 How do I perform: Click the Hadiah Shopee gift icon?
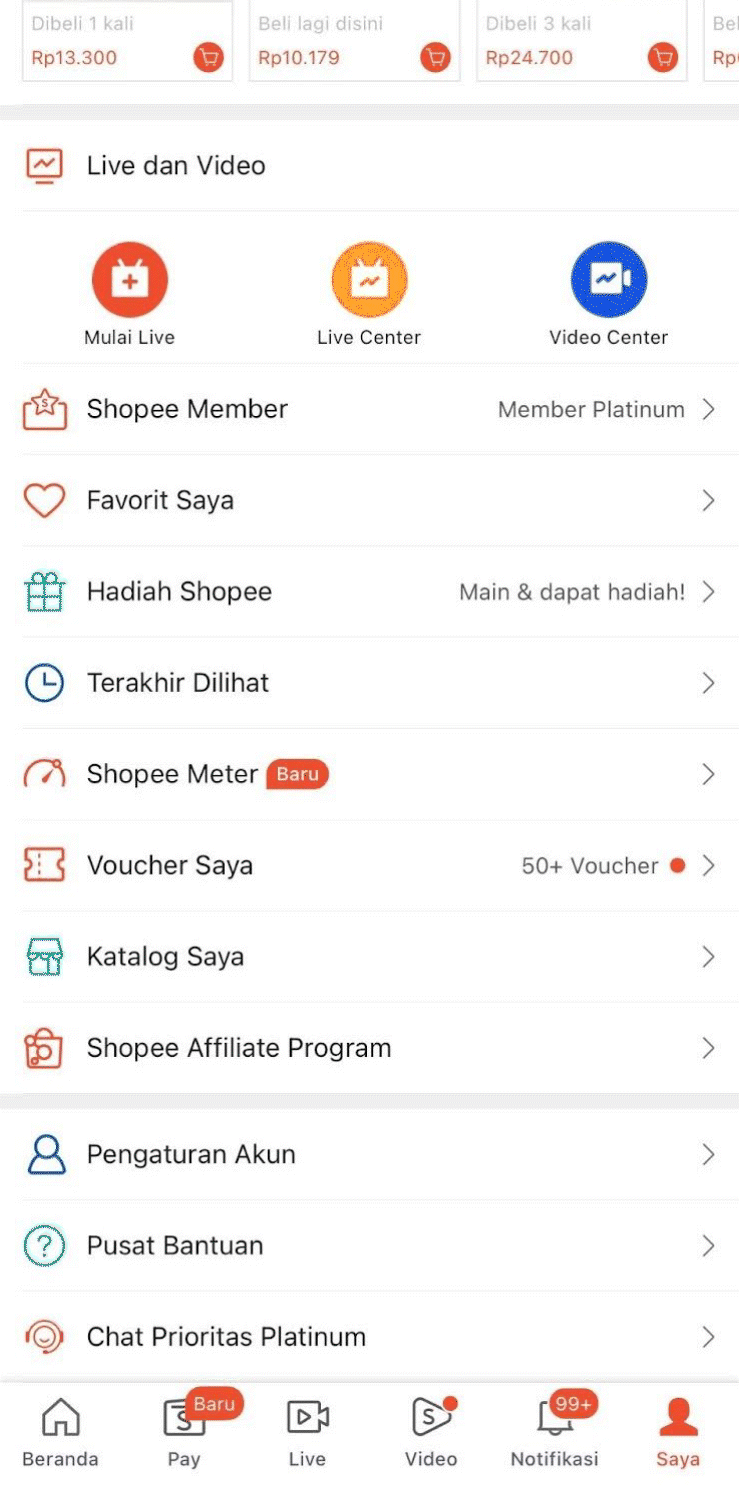coord(43,591)
